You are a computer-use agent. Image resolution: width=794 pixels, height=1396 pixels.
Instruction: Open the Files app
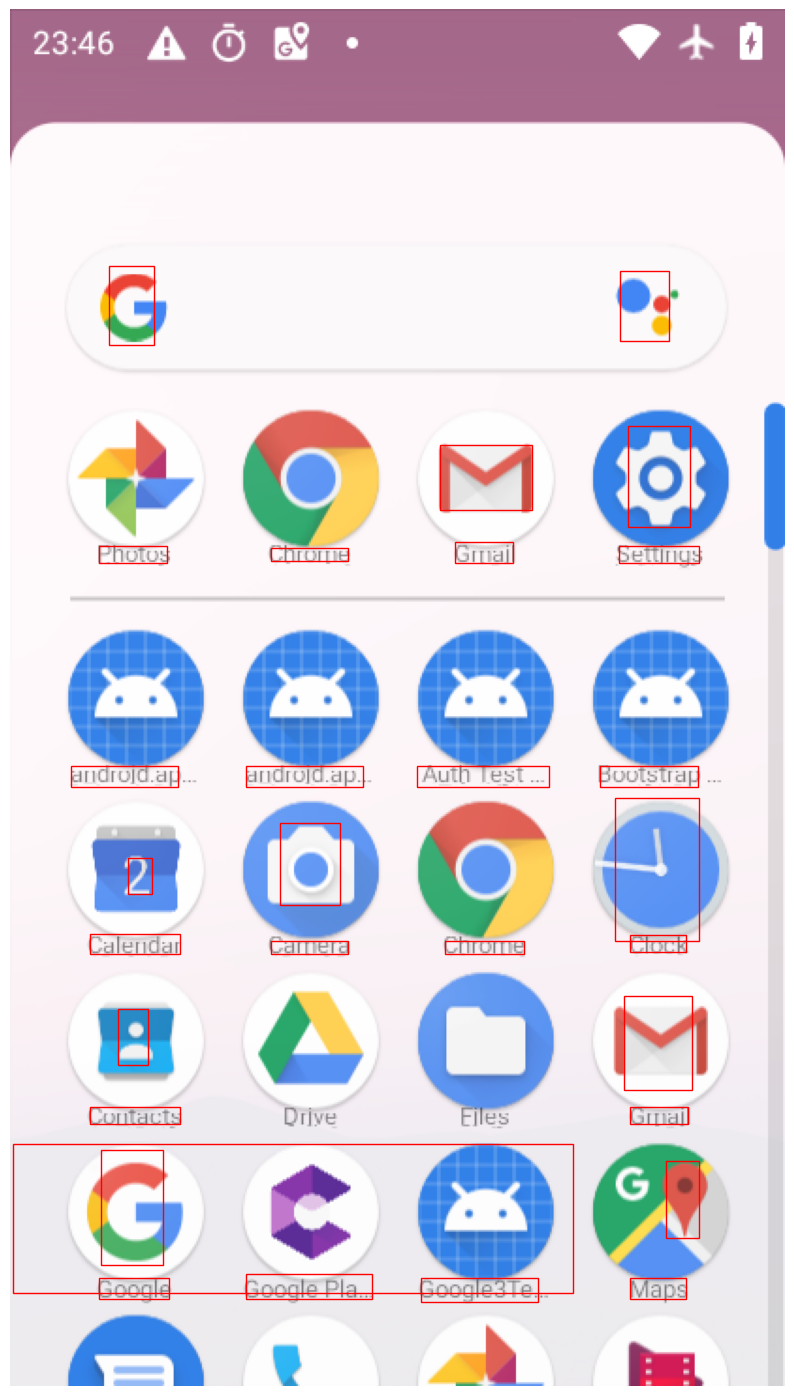pyautogui.click(x=486, y=1040)
